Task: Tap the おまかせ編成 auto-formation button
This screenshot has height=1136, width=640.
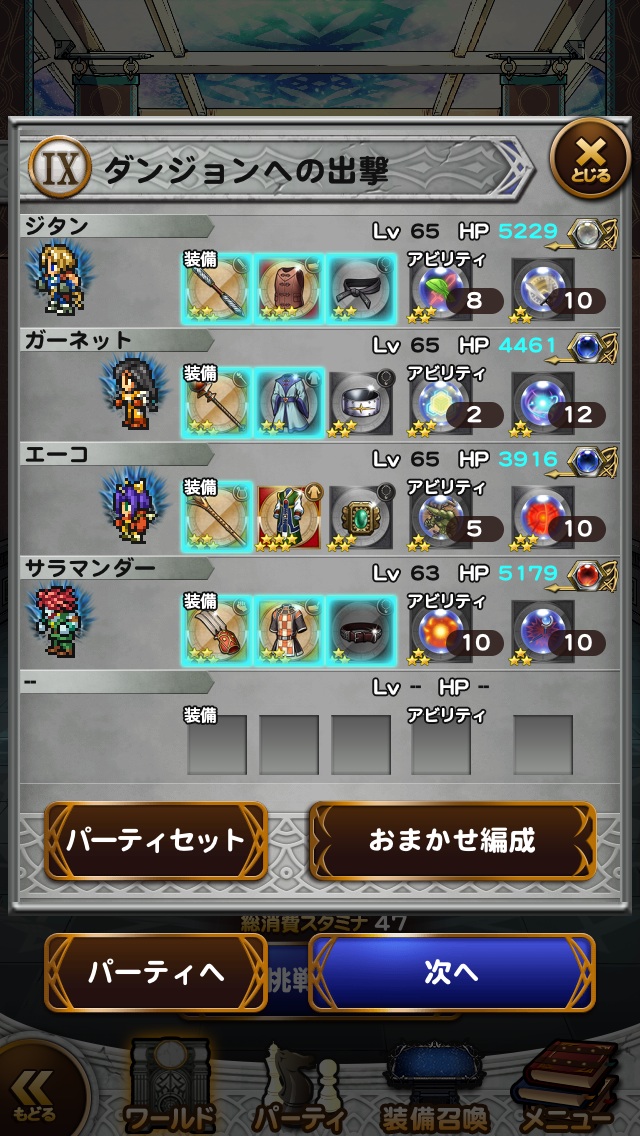Action: tap(452, 840)
